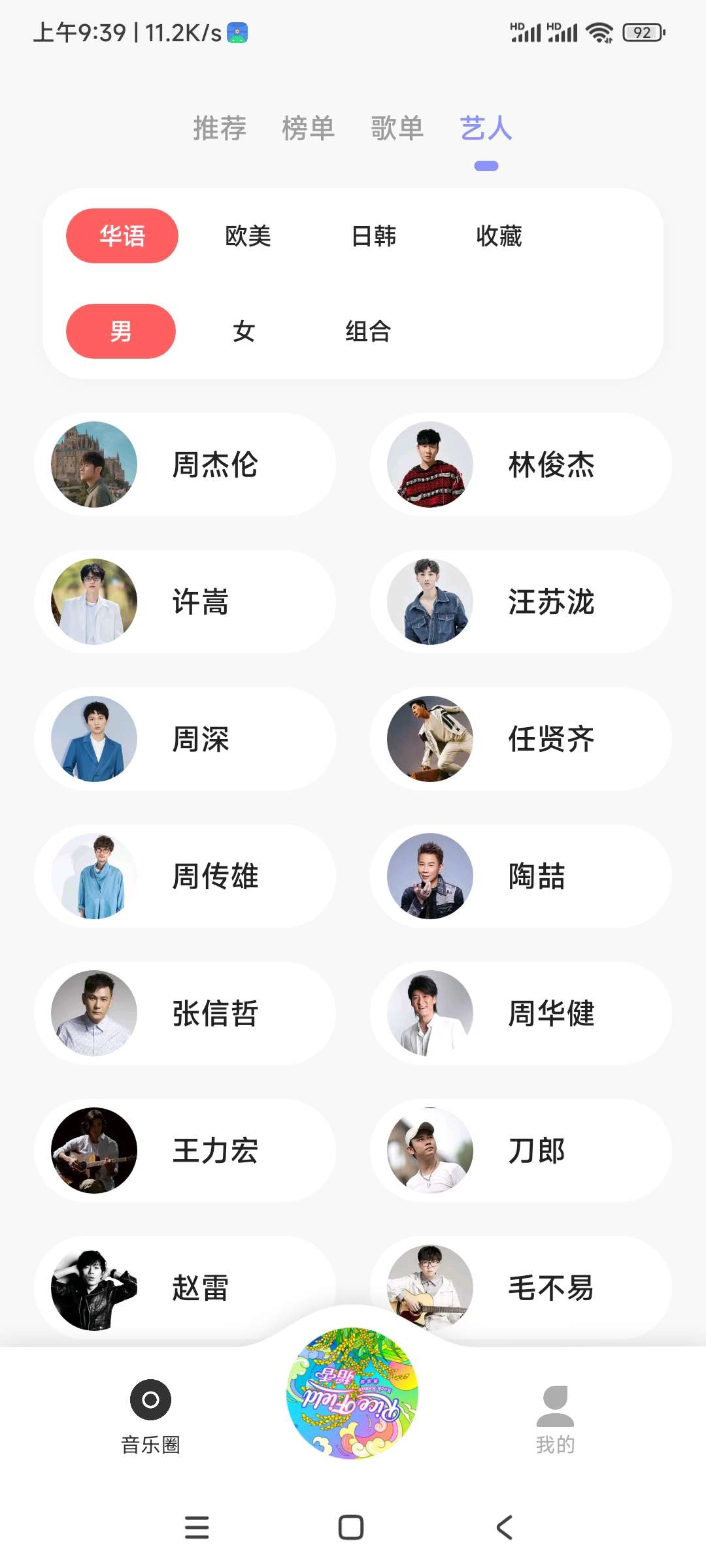
Task: Select the 欧美 region filter
Action: [x=248, y=236]
